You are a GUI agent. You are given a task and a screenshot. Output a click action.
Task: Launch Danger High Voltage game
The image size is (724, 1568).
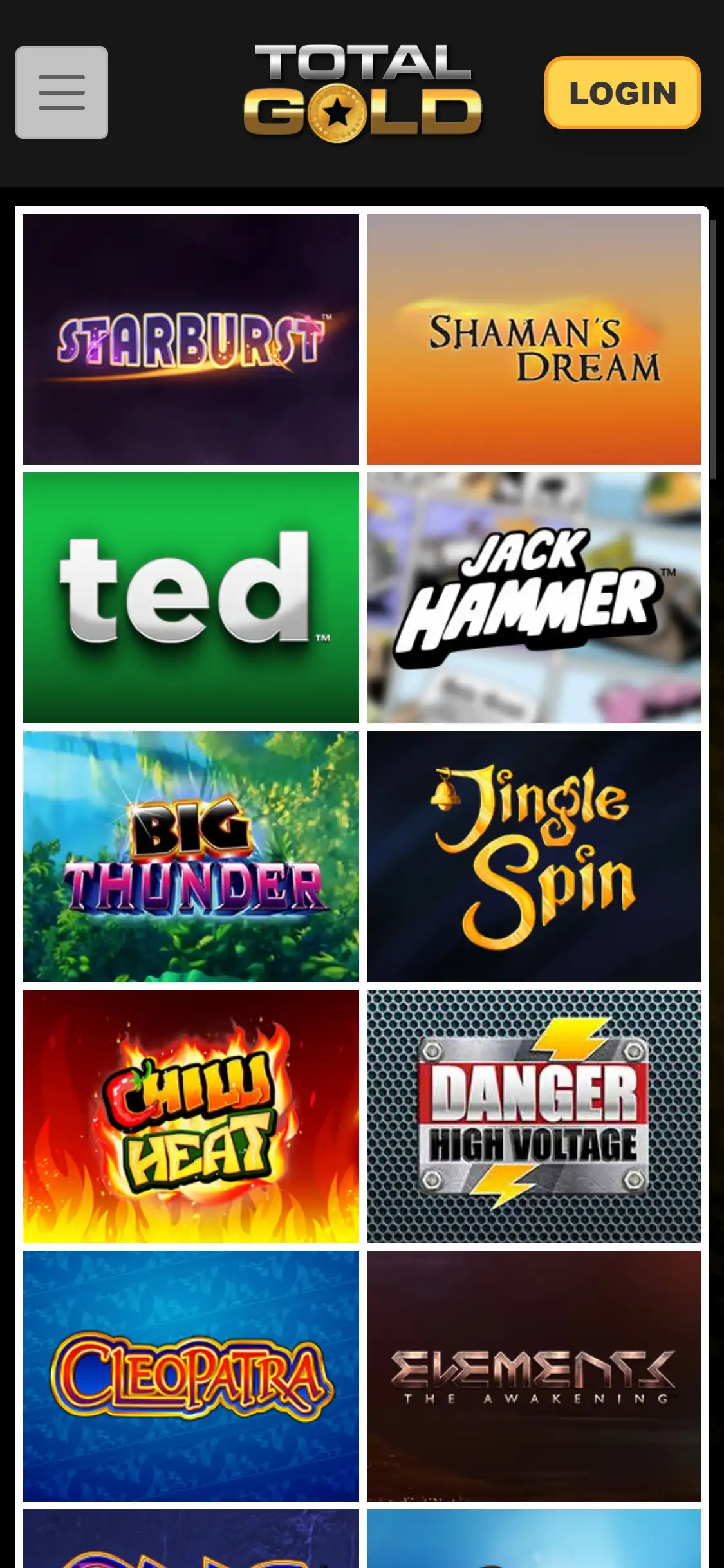point(534,1116)
